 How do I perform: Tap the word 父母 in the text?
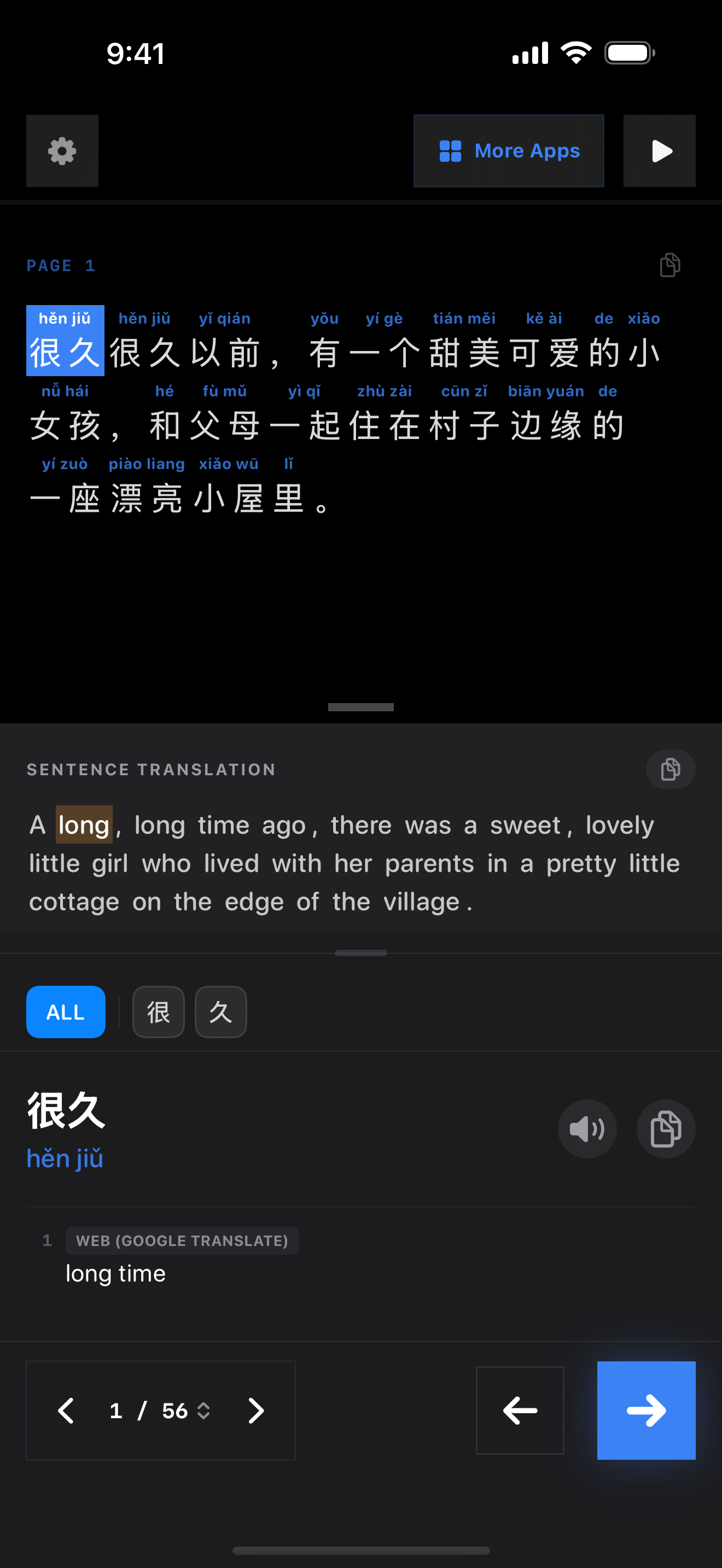click(225, 425)
